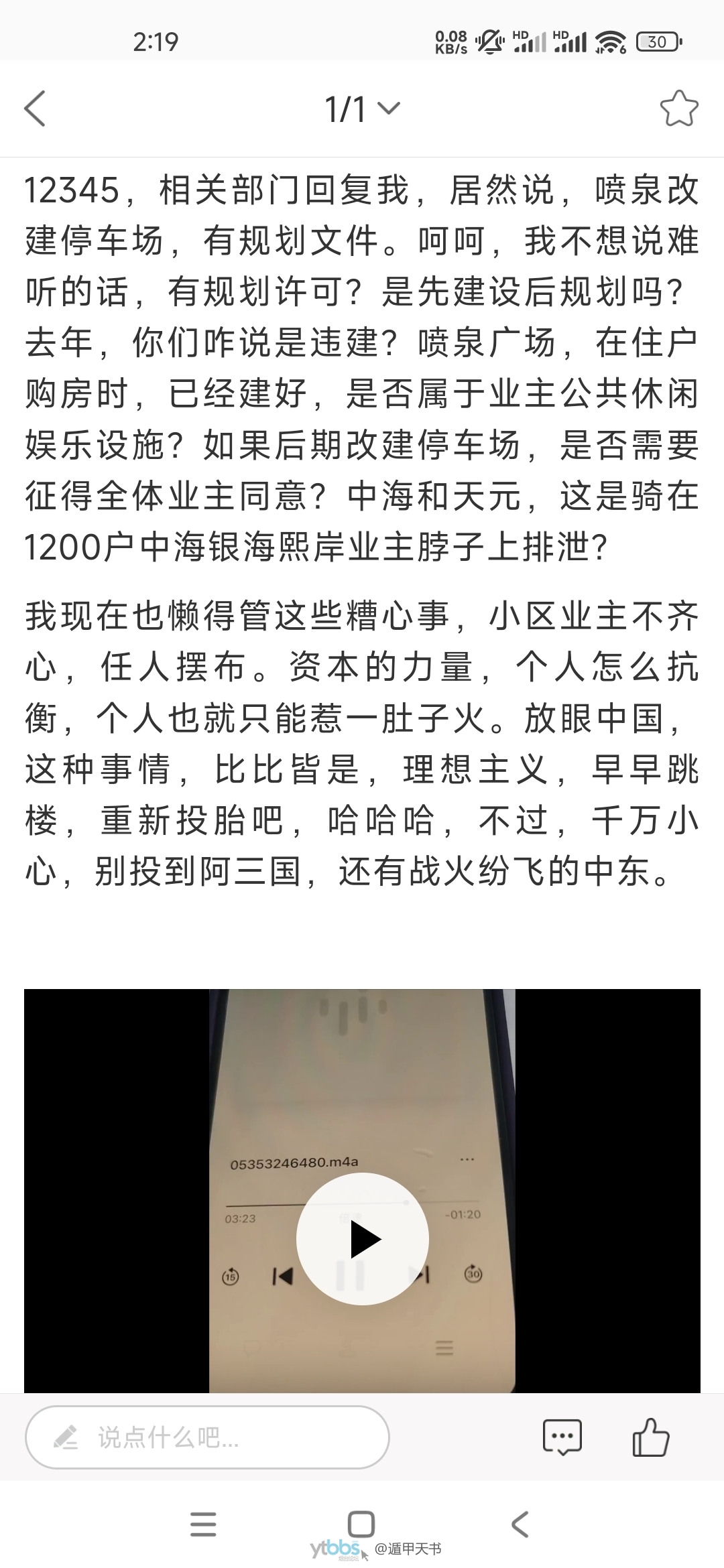Play the embedded video

363,1239
